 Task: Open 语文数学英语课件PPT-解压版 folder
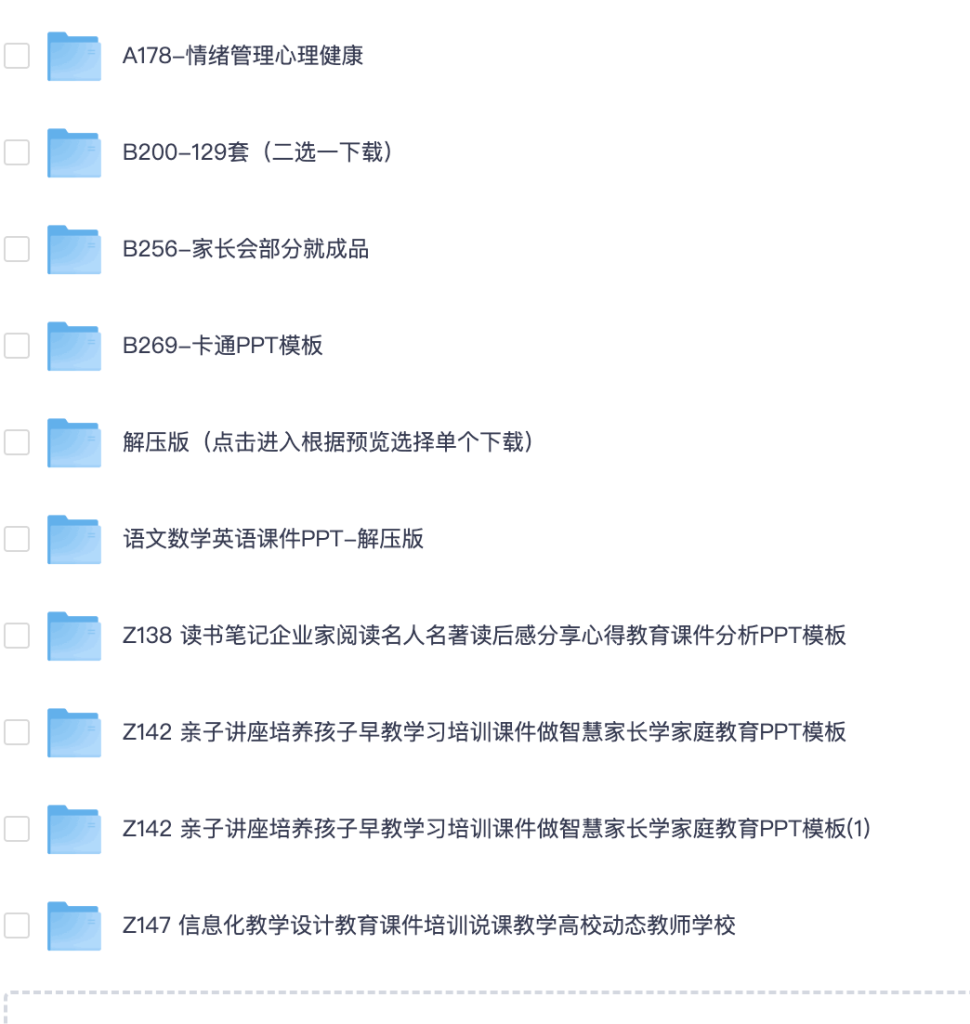(273, 539)
